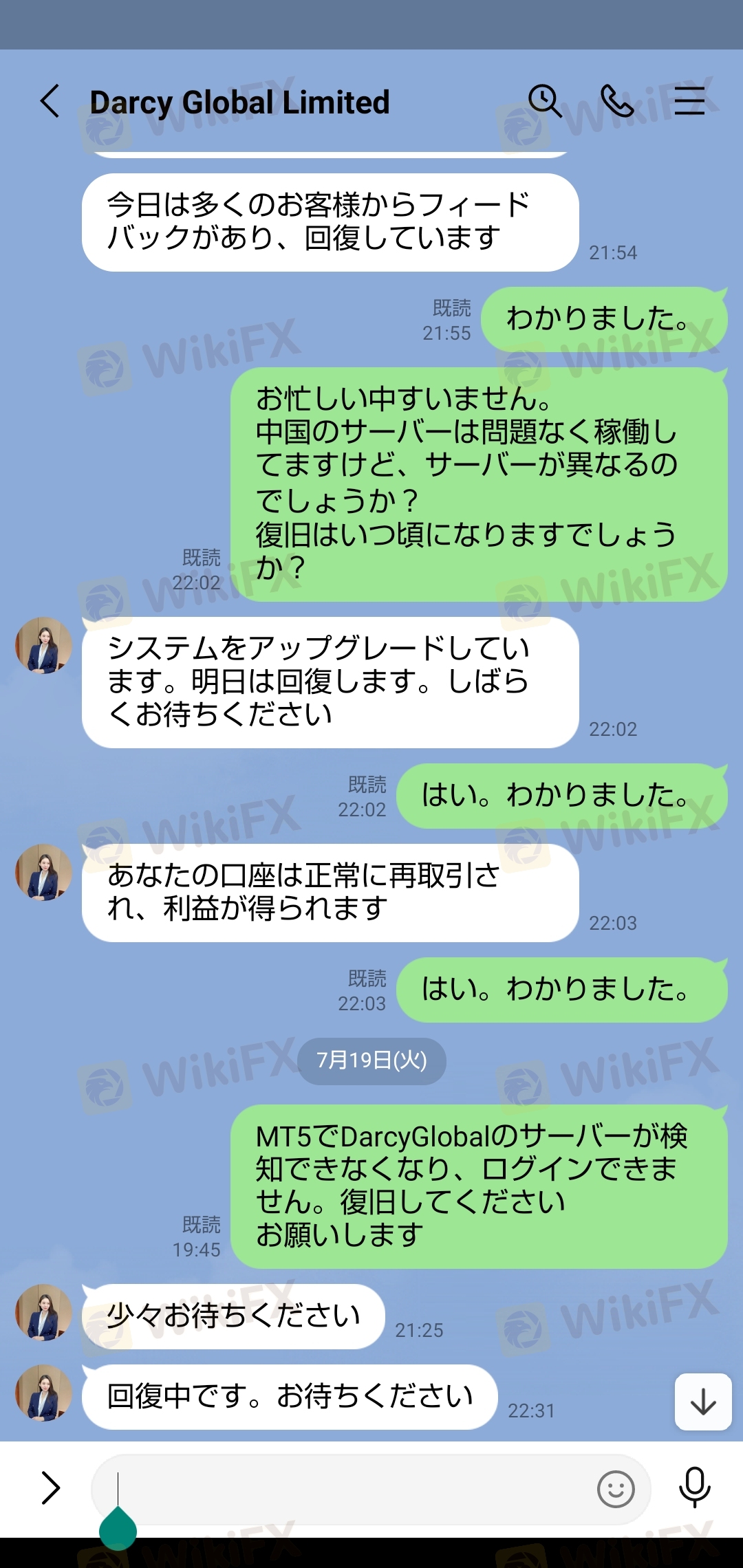
Task: Expand attachment options with the chevron
Action: click(50, 1488)
